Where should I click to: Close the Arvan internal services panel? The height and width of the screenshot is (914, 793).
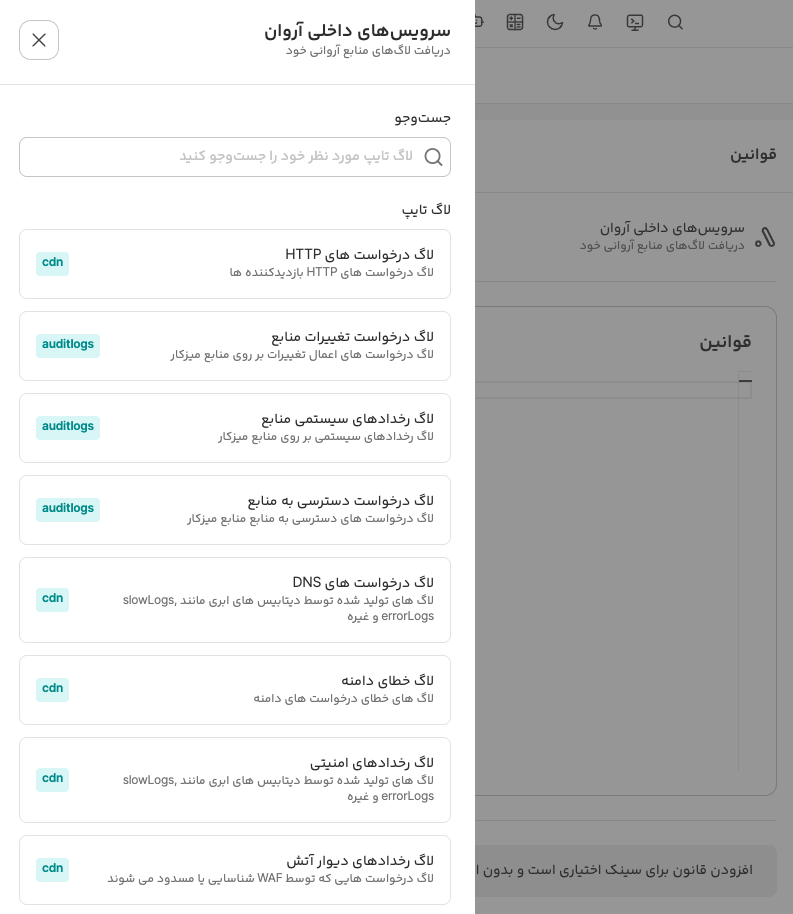[39, 40]
